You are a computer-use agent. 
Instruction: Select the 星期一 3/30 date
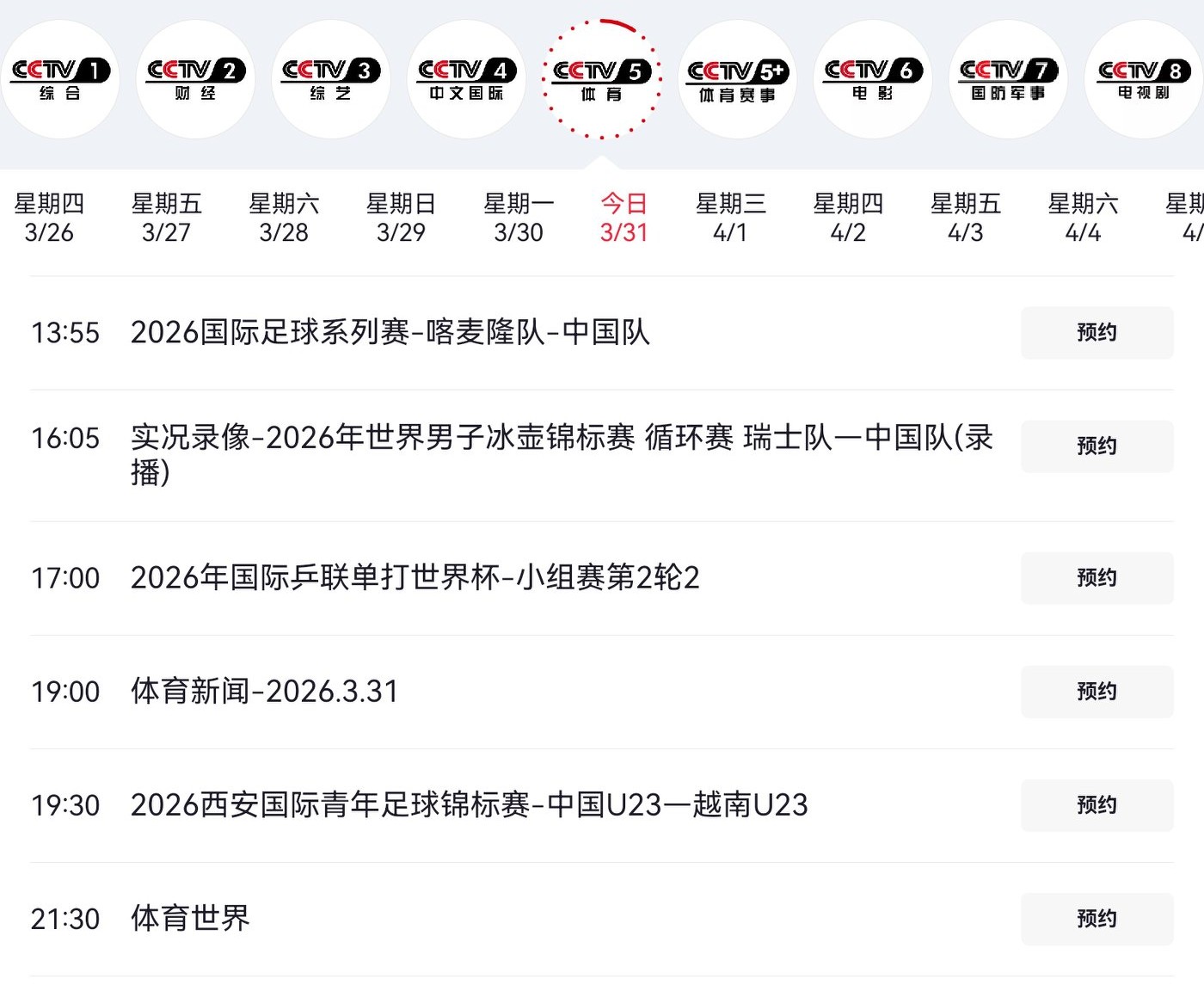(x=519, y=218)
